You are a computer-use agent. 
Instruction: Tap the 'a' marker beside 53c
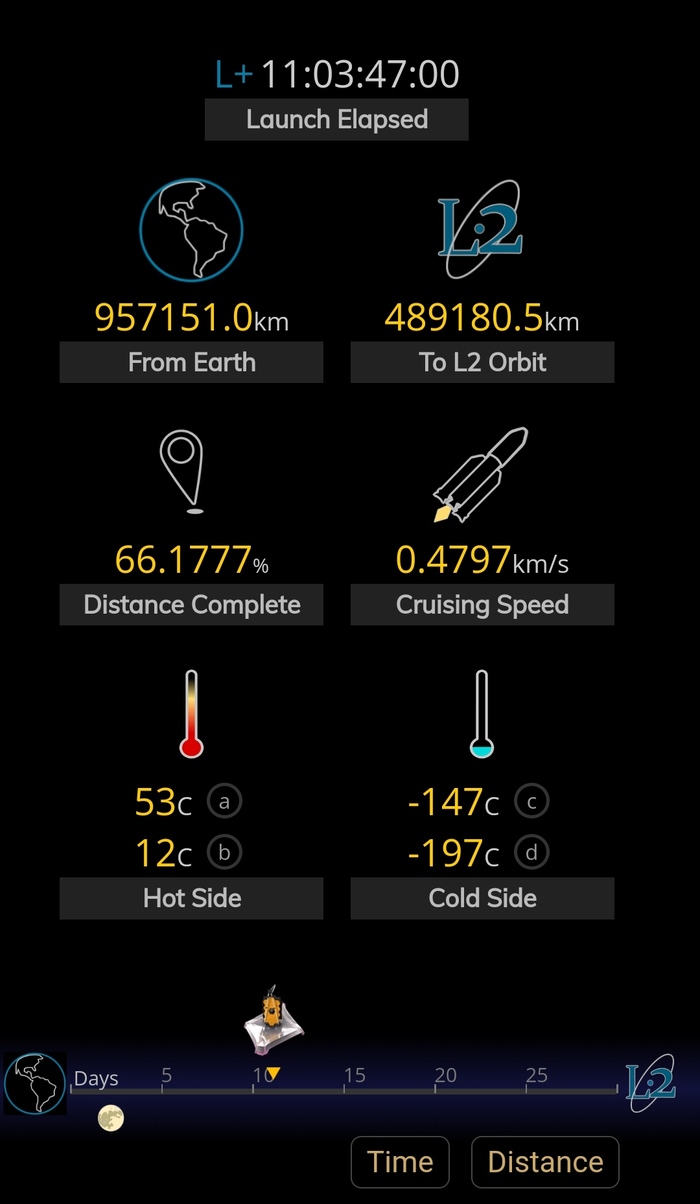tap(225, 801)
